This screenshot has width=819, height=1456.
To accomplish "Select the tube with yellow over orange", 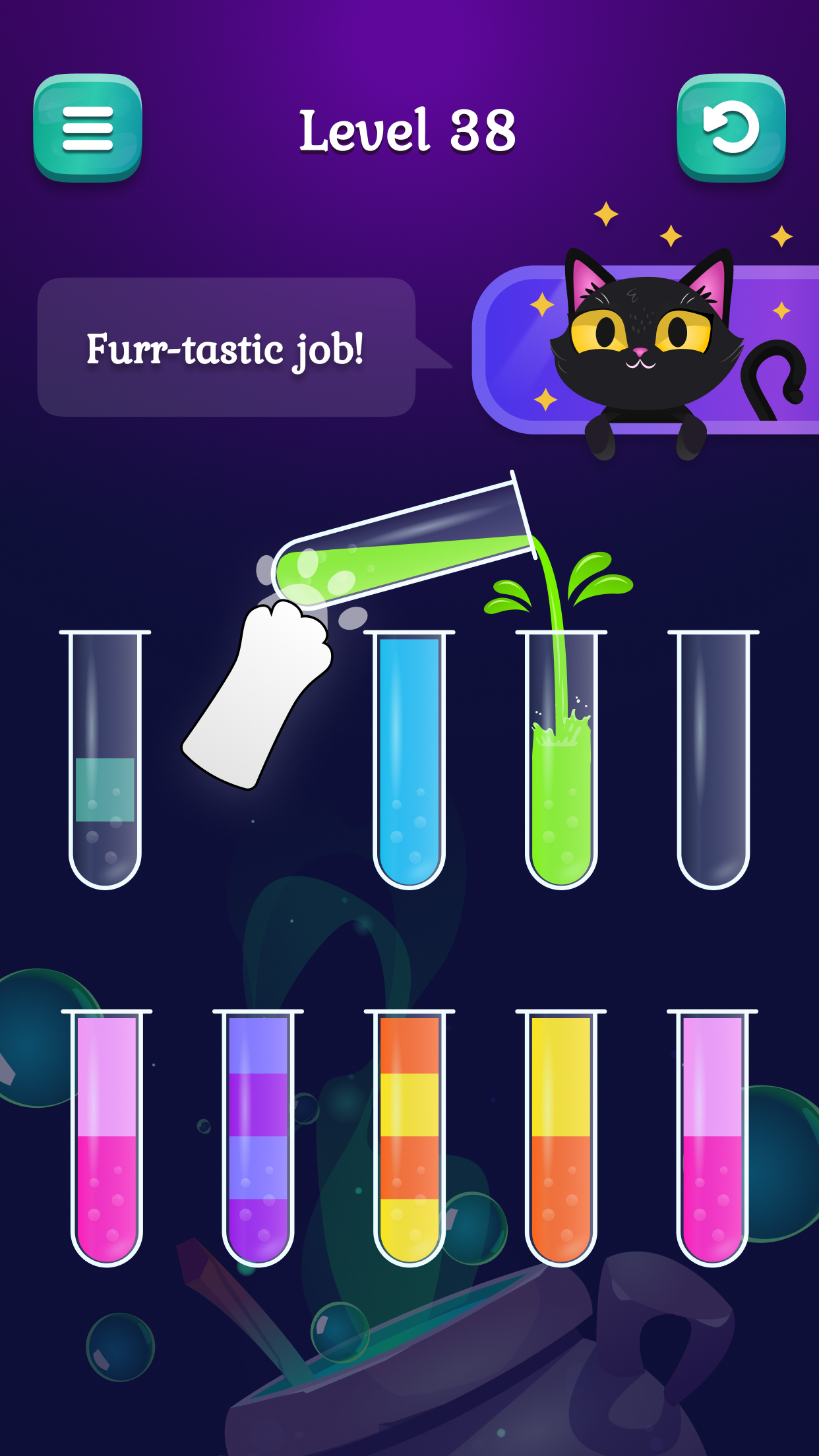I will pyautogui.click(x=561, y=1137).
